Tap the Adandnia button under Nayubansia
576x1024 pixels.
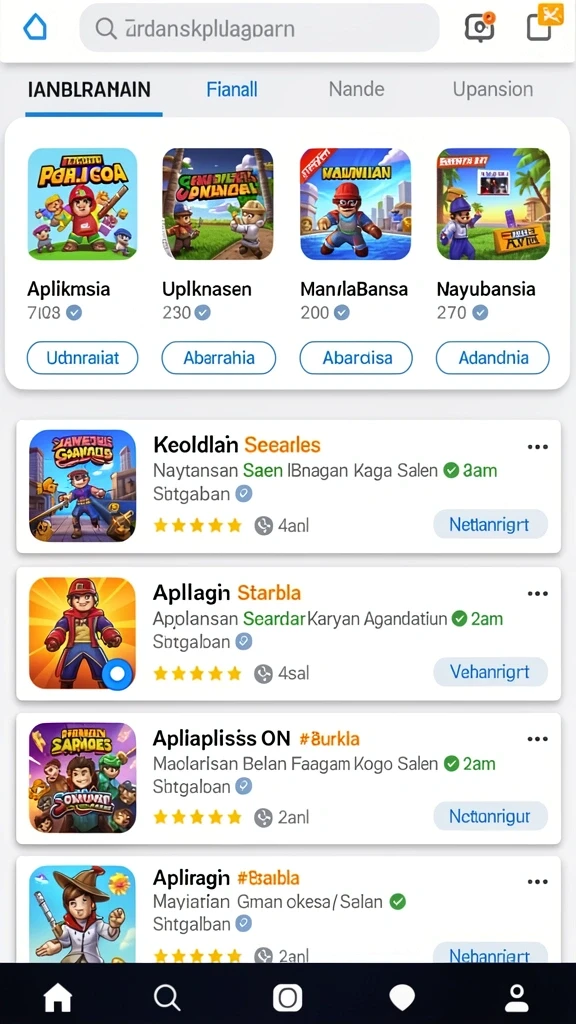pyautogui.click(x=493, y=358)
